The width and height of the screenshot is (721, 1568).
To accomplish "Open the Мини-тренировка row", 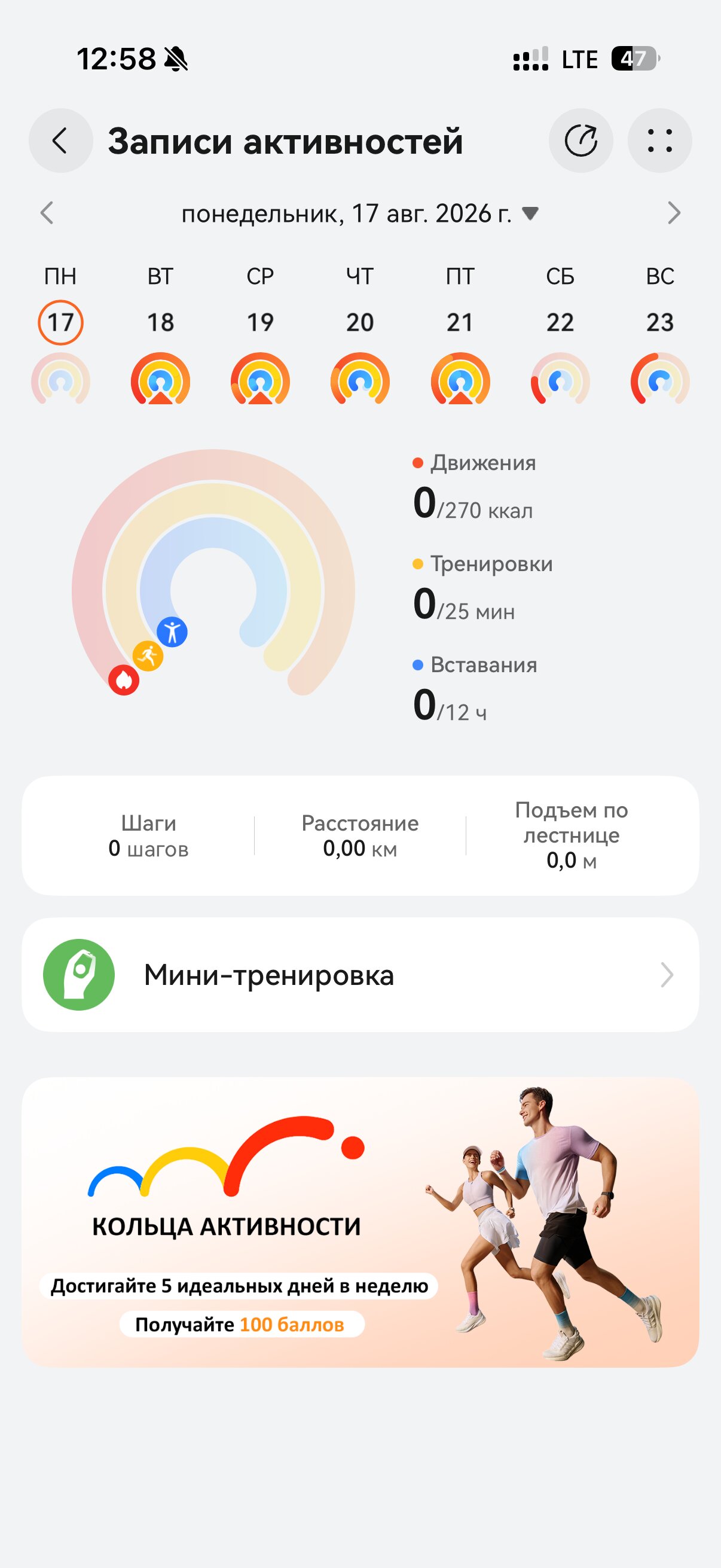I will (x=360, y=975).
